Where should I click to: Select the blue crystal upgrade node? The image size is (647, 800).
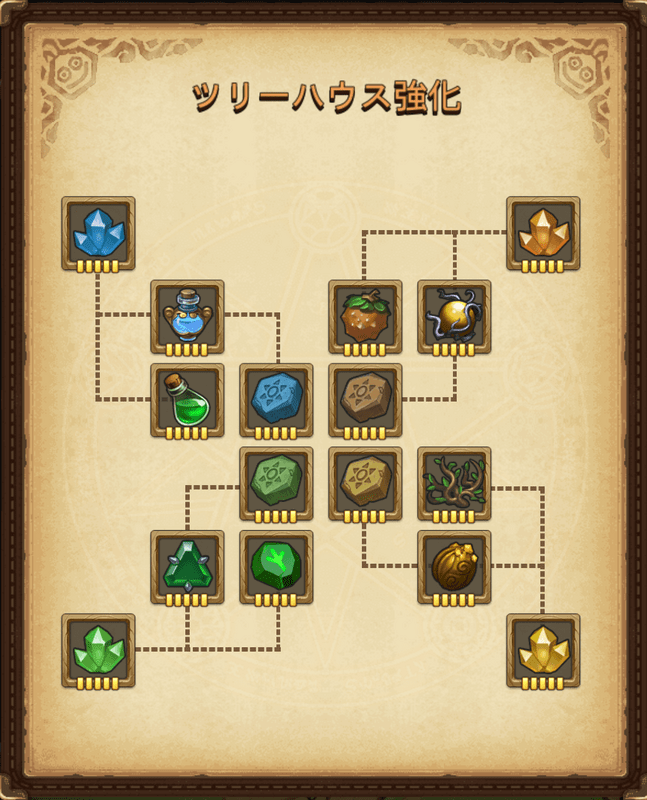(x=98, y=232)
